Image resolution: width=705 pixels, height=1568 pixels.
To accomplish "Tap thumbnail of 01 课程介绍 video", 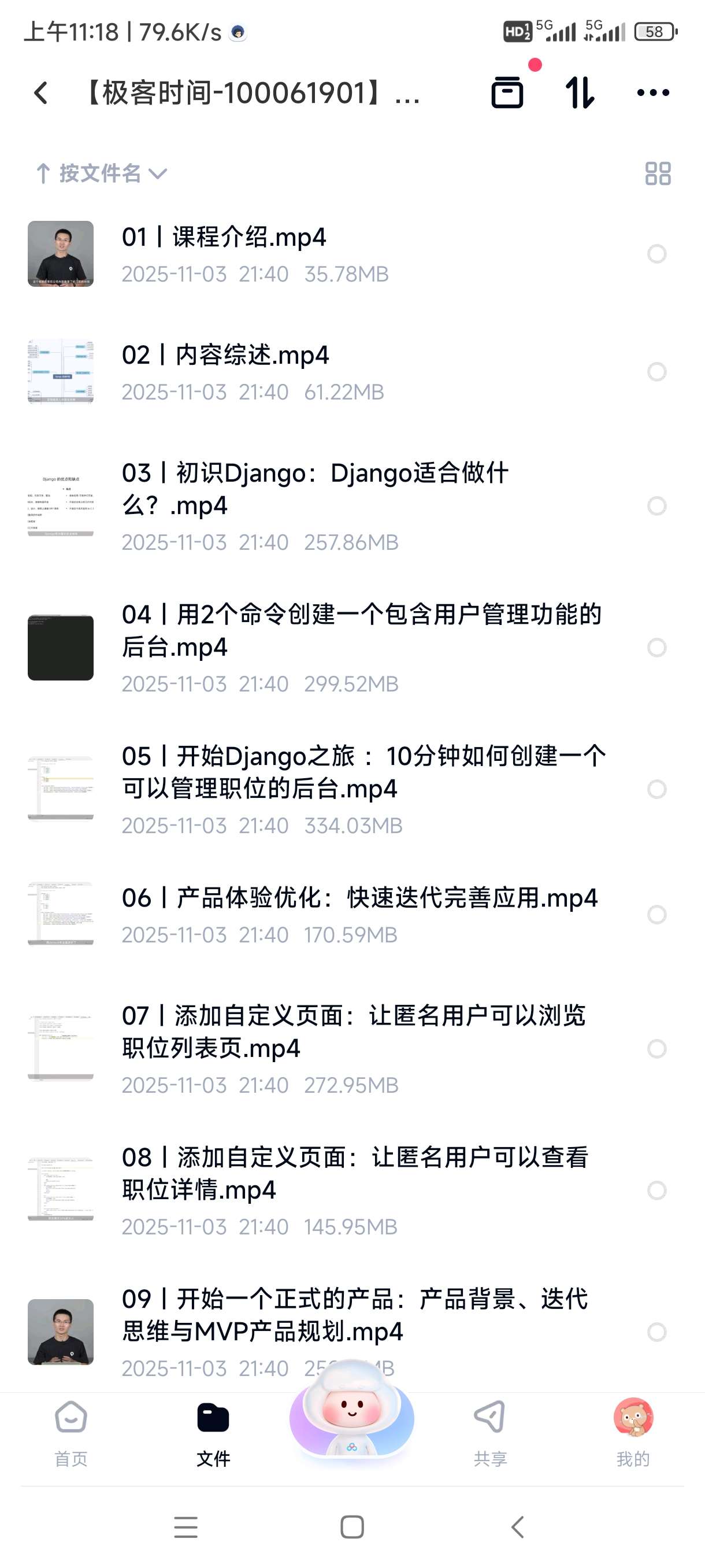I will pos(60,254).
